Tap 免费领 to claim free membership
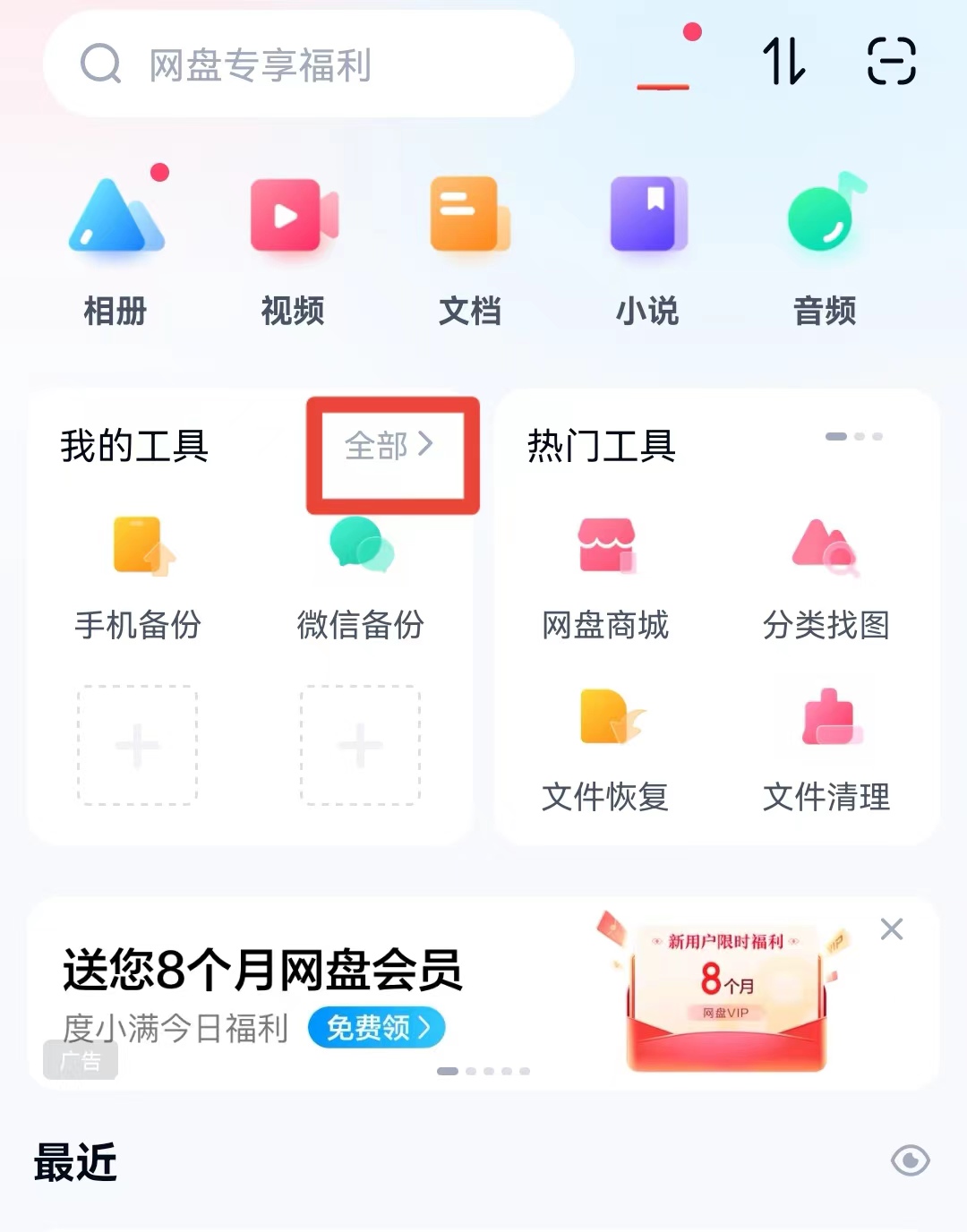 coord(375,1028)
